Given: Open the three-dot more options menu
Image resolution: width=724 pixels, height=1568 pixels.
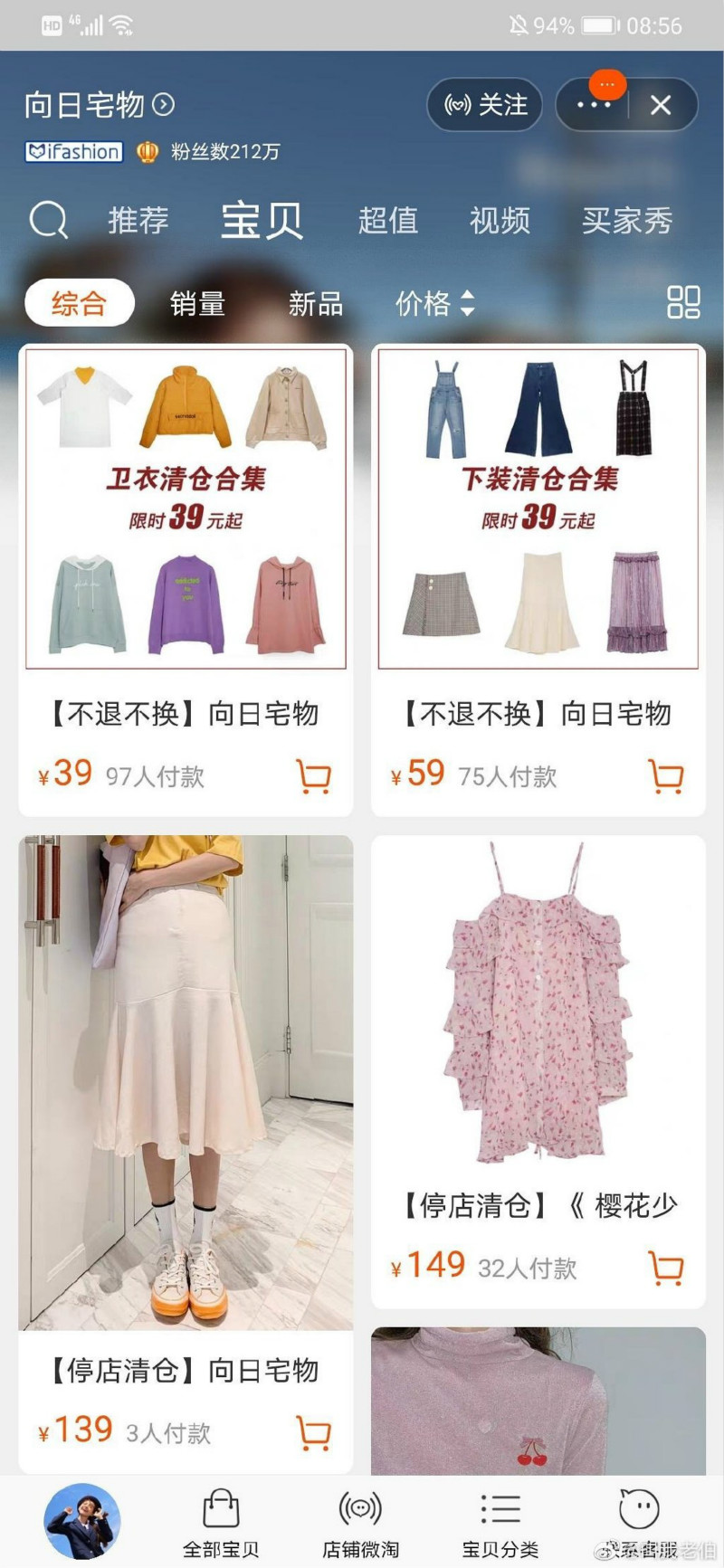Looking at the screenshot, I should [x=594, y=105].
